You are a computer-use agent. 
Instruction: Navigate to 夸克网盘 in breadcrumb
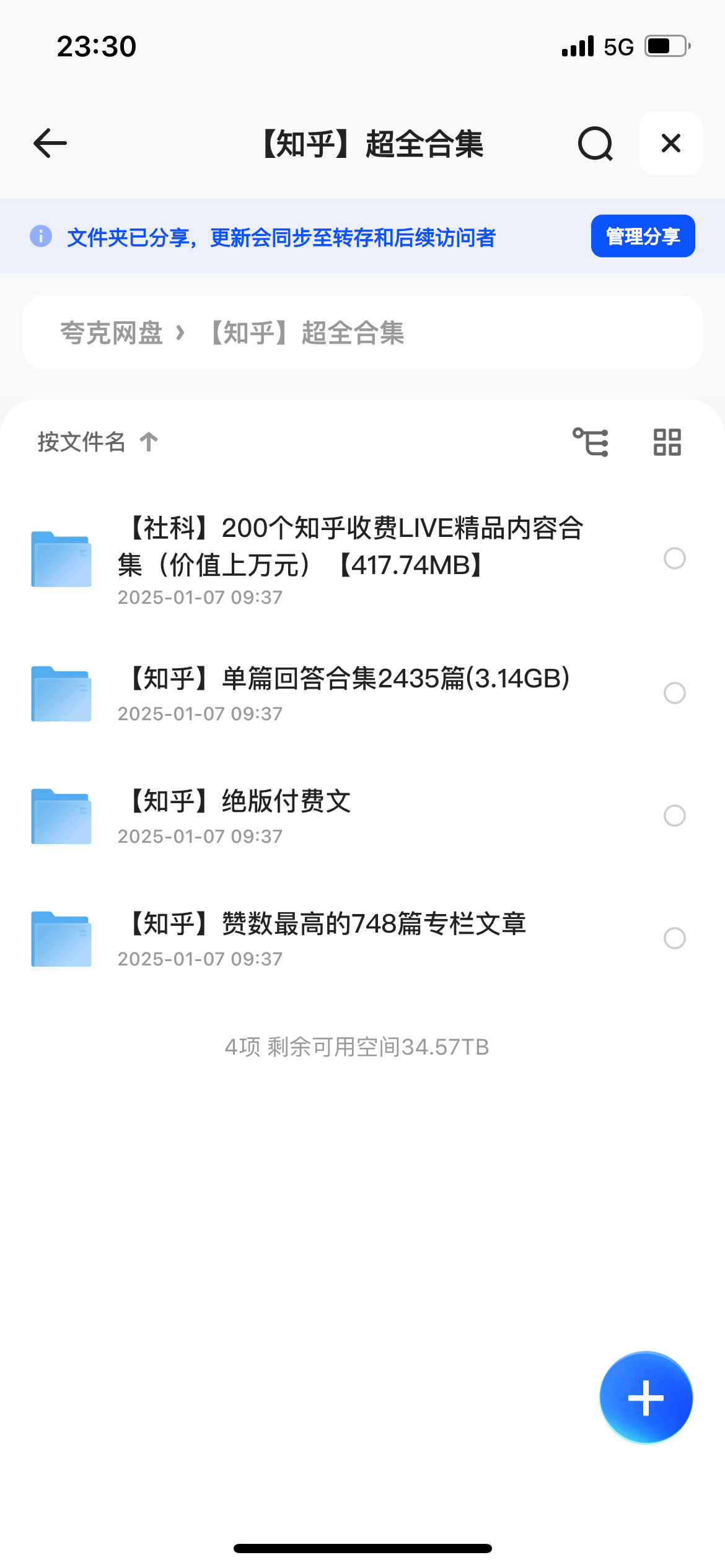112,333
